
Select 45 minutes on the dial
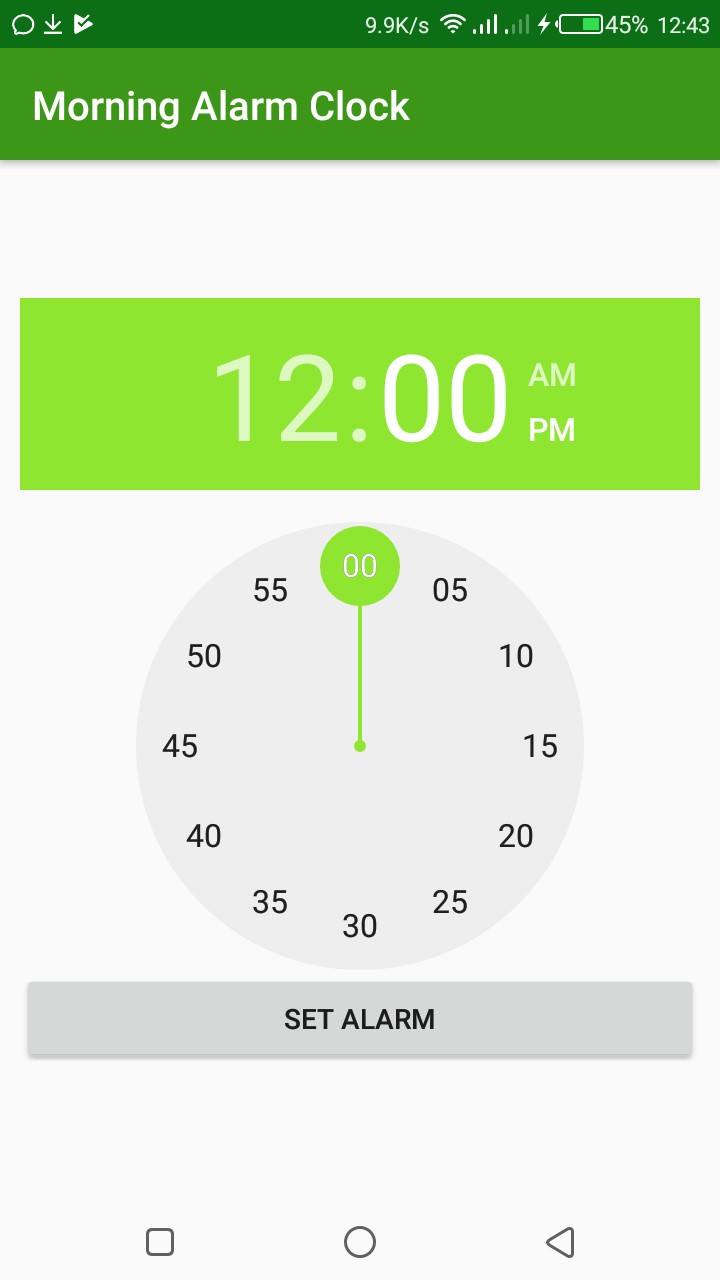click(179, 746)
